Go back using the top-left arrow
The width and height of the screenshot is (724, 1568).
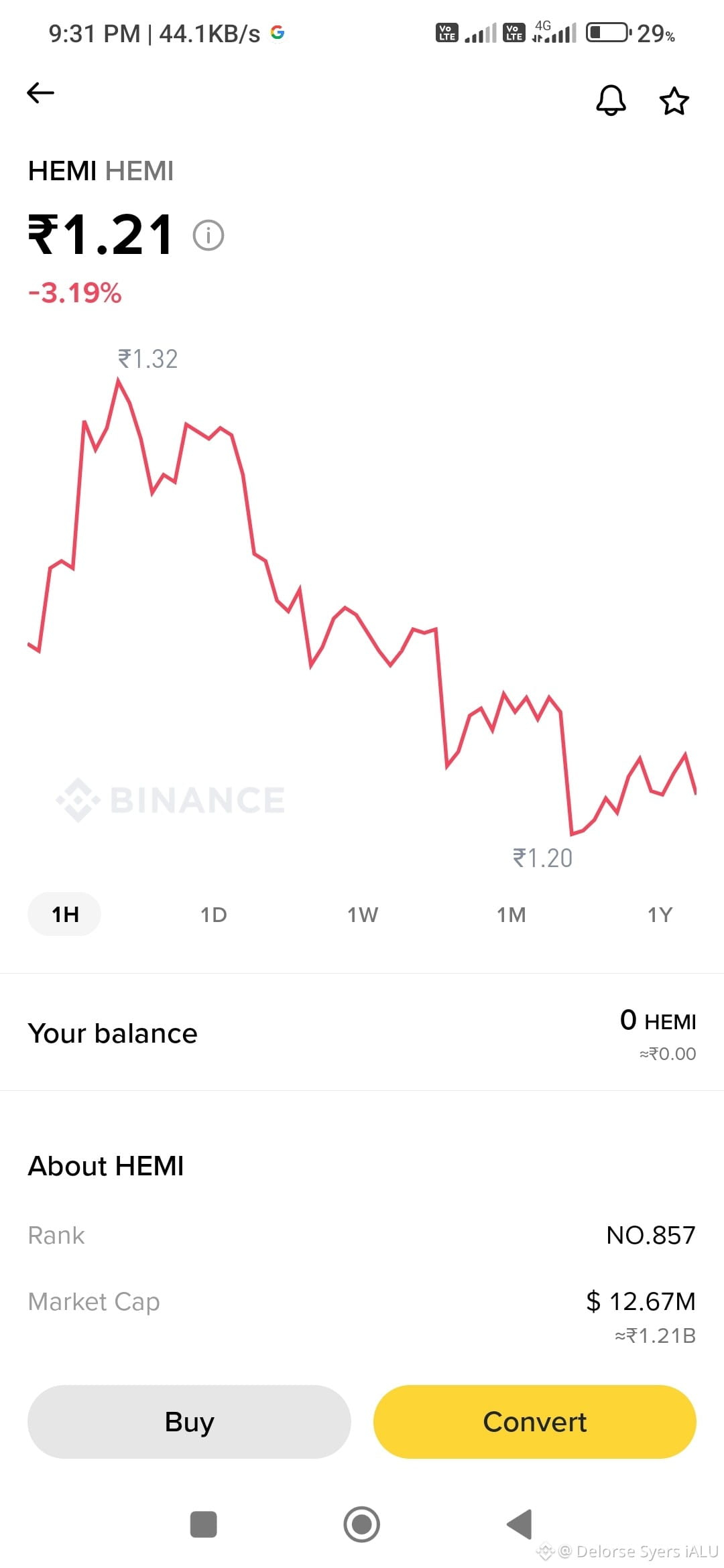[40, 93]
